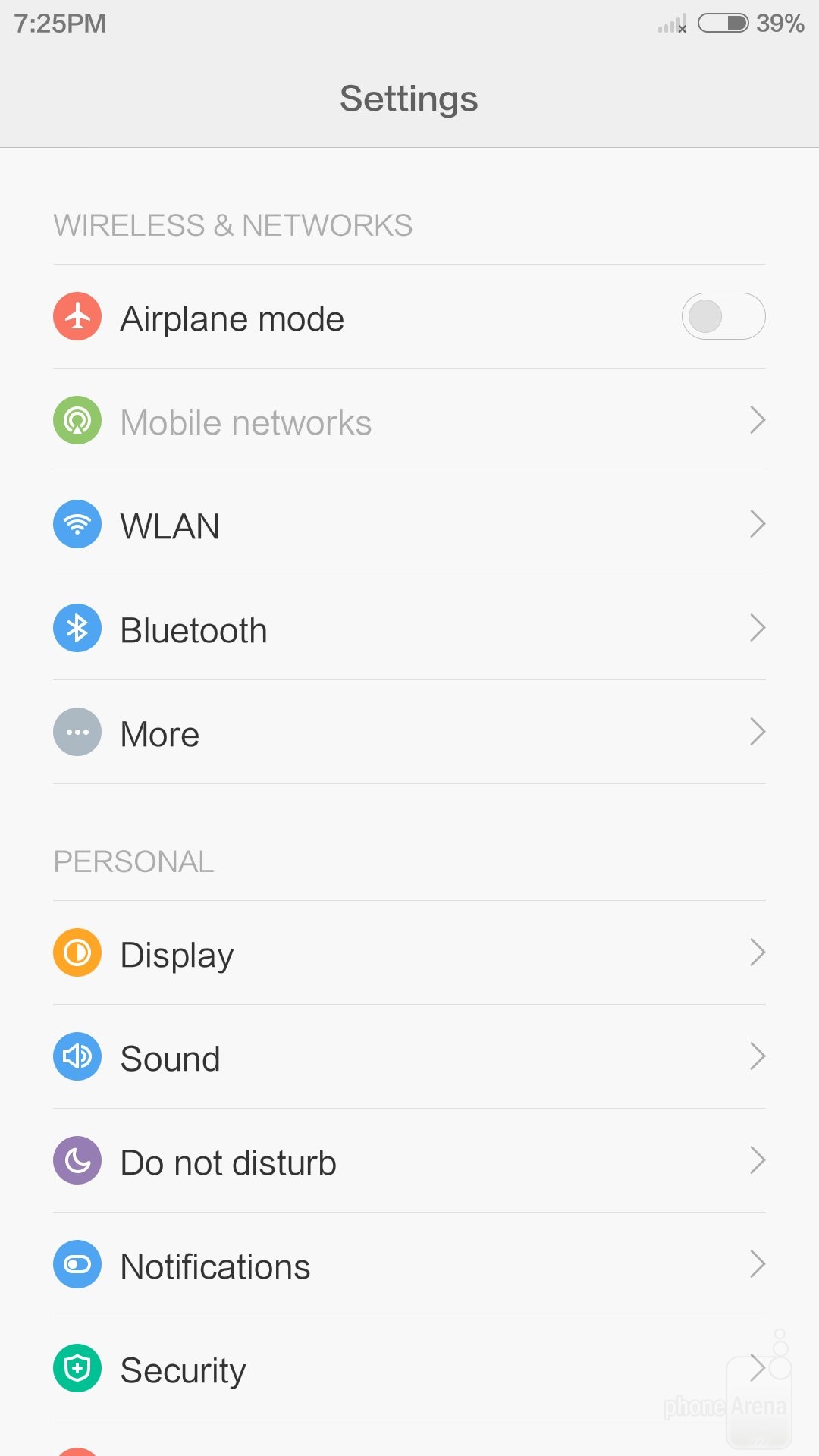Image resolution: width=819 pixels, height=1456 pixels.
Task: Open More wireless options
Action: [409, 733]
